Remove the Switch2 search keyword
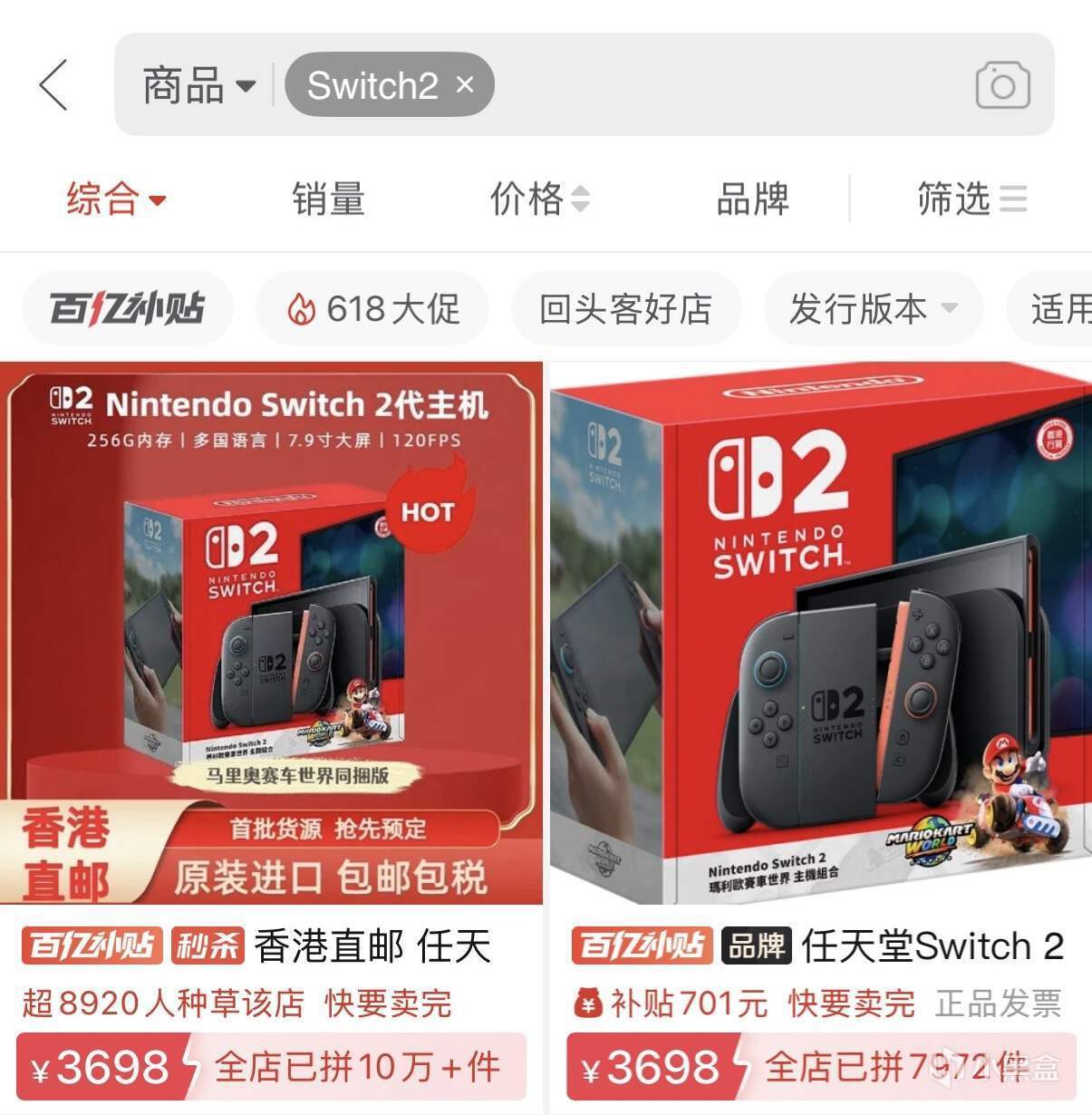The image size is (1092, 1115). pos(465,84)
